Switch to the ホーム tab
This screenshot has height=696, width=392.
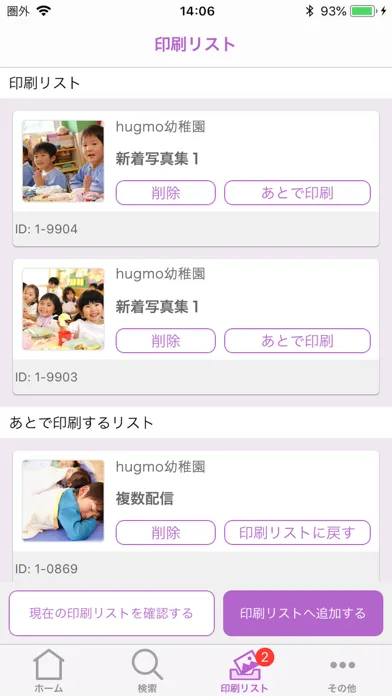(x=49, y=671)
